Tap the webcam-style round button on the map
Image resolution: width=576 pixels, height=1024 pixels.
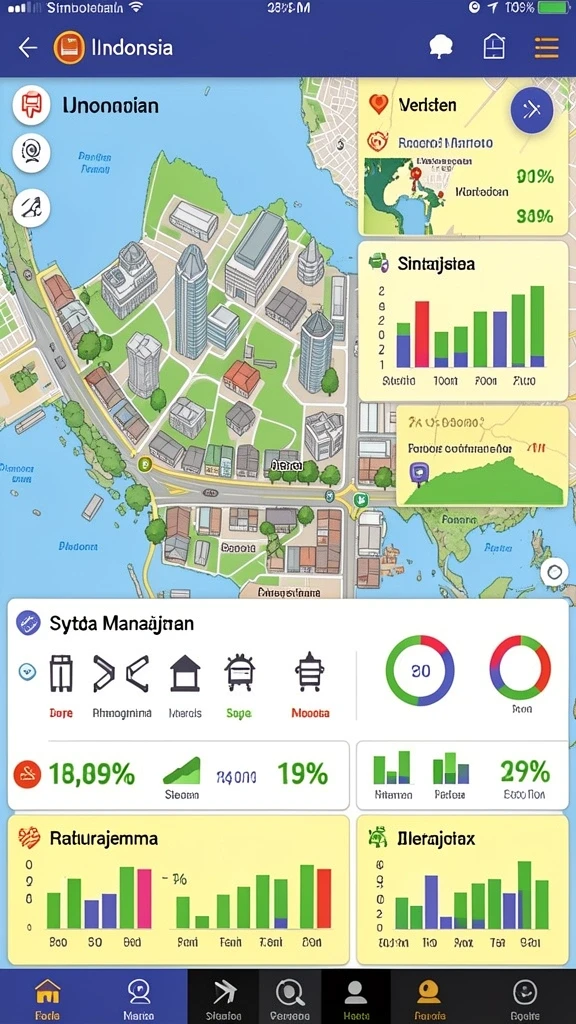(x=31, y=152)
